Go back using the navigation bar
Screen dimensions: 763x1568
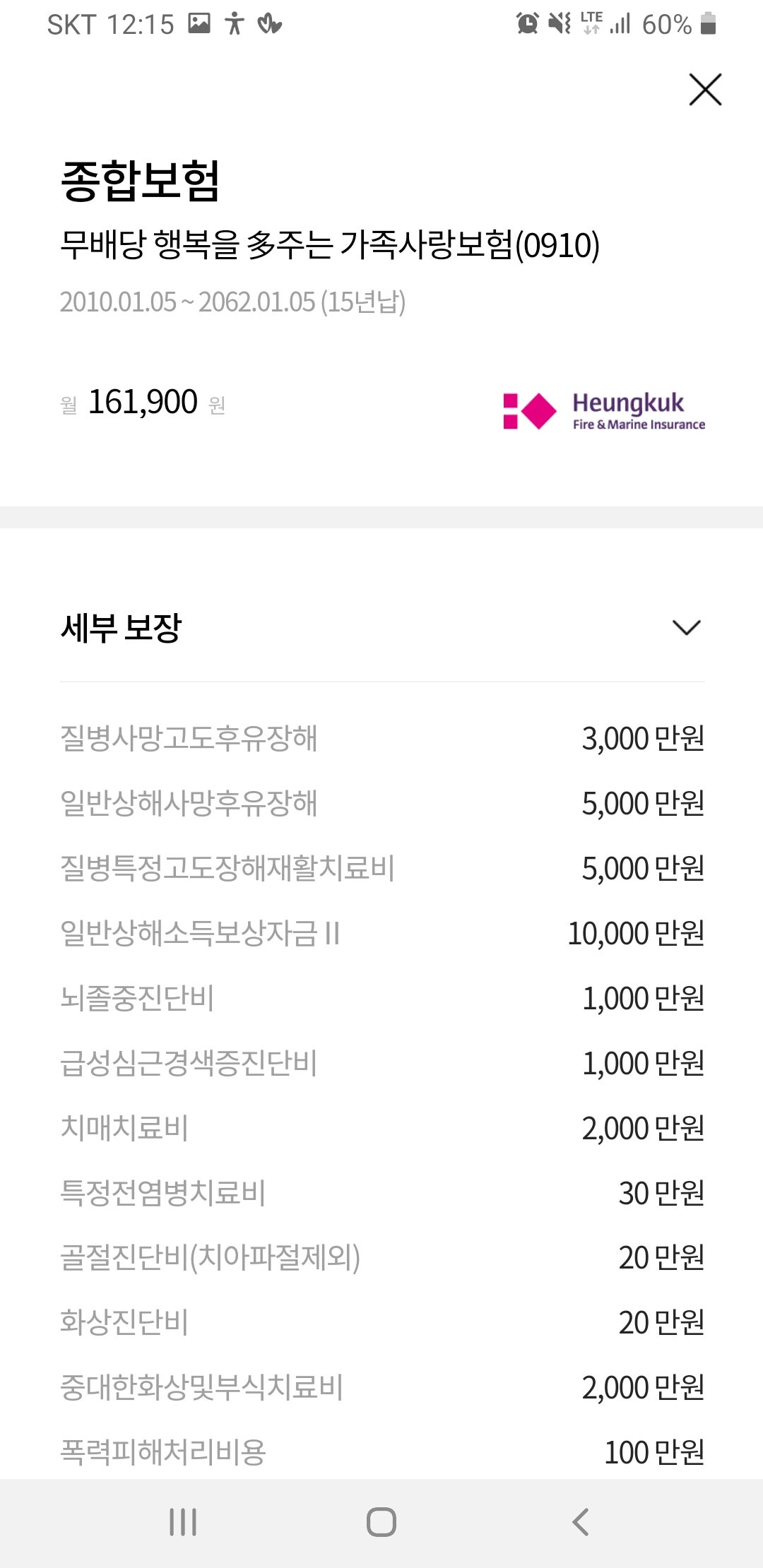click(580, 1522)
